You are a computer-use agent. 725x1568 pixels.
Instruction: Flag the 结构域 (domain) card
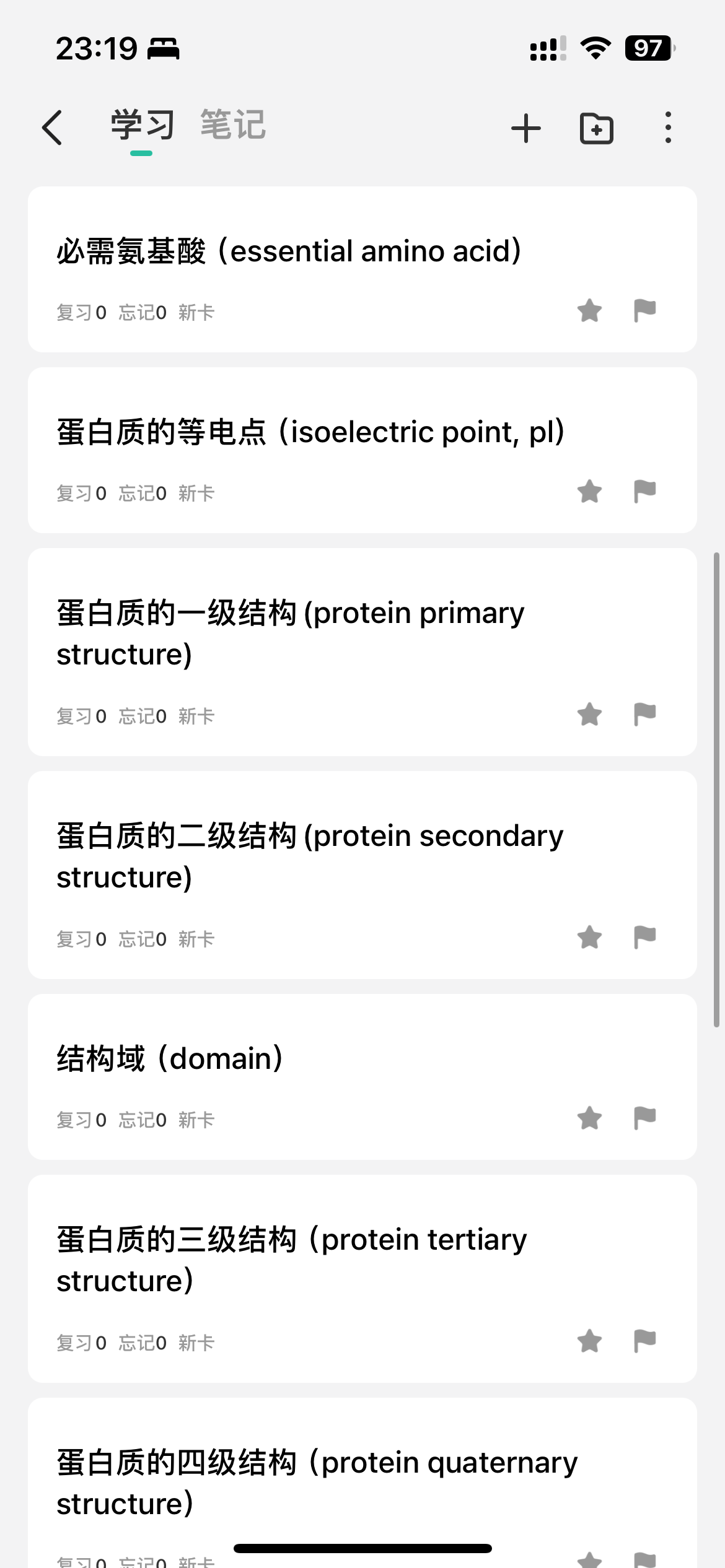click(x=644, y=1118)
